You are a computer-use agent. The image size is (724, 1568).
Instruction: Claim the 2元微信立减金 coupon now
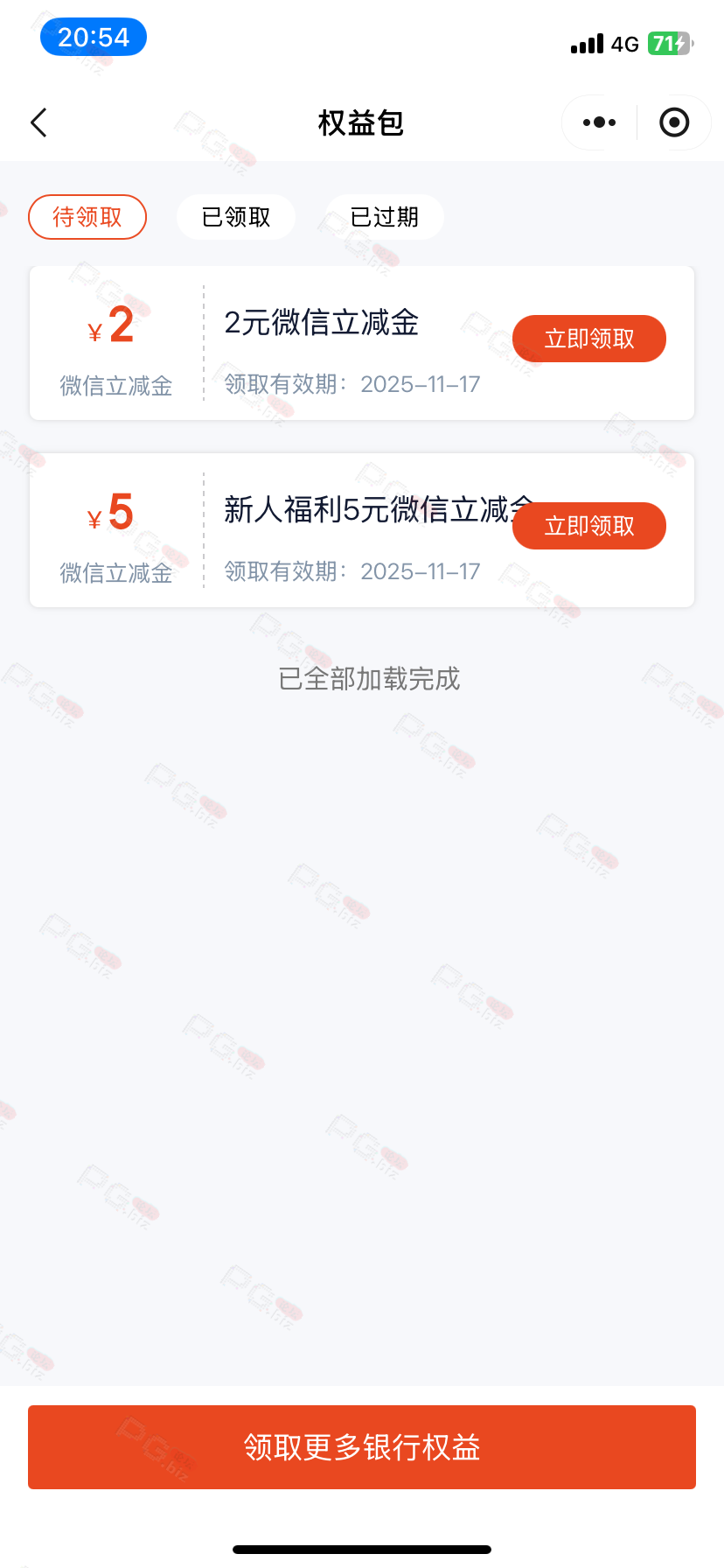point(588,339)
